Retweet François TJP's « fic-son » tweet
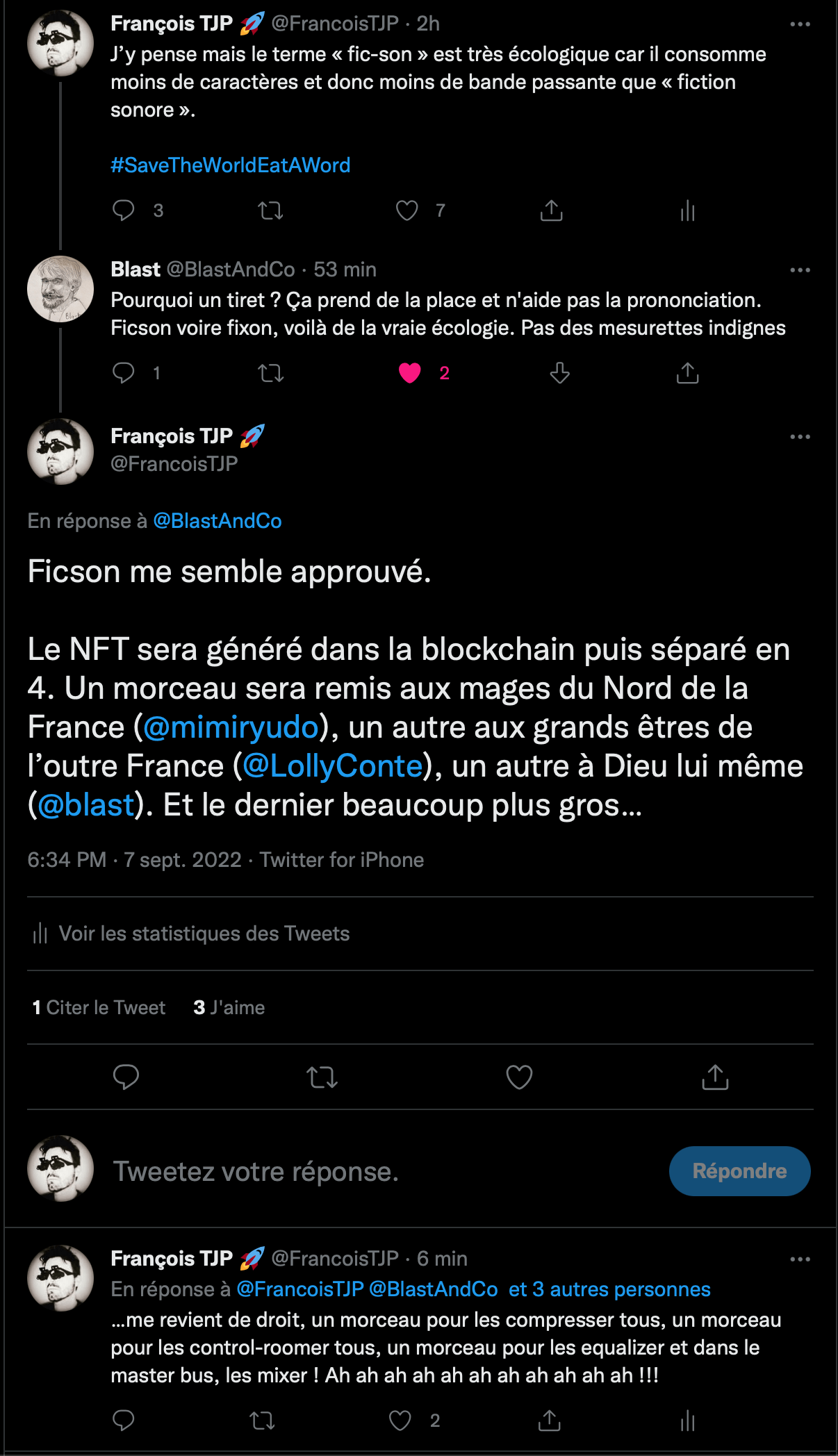Screen dimensions: 838x1456 coord(270,210)
